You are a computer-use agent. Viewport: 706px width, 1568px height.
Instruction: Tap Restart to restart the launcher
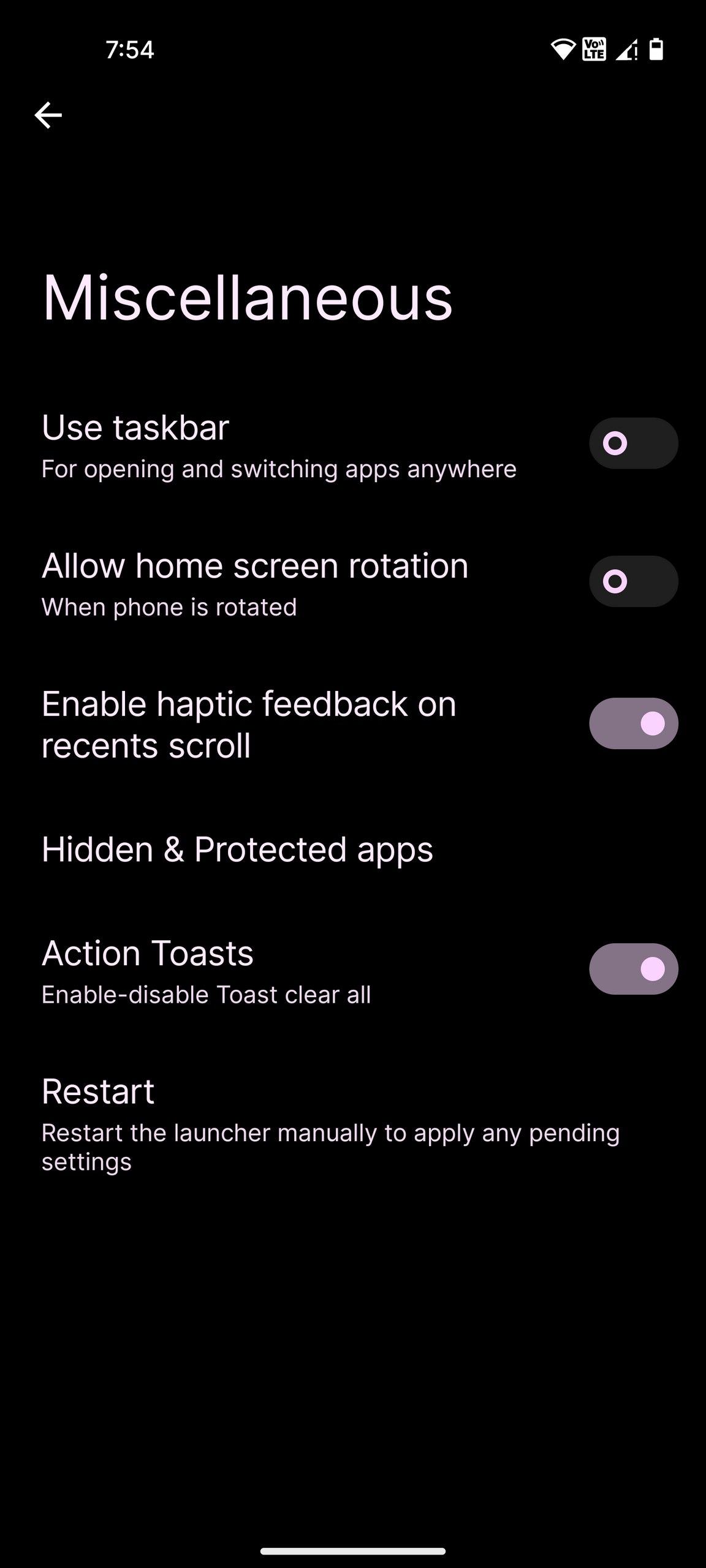pos(98,1091)
